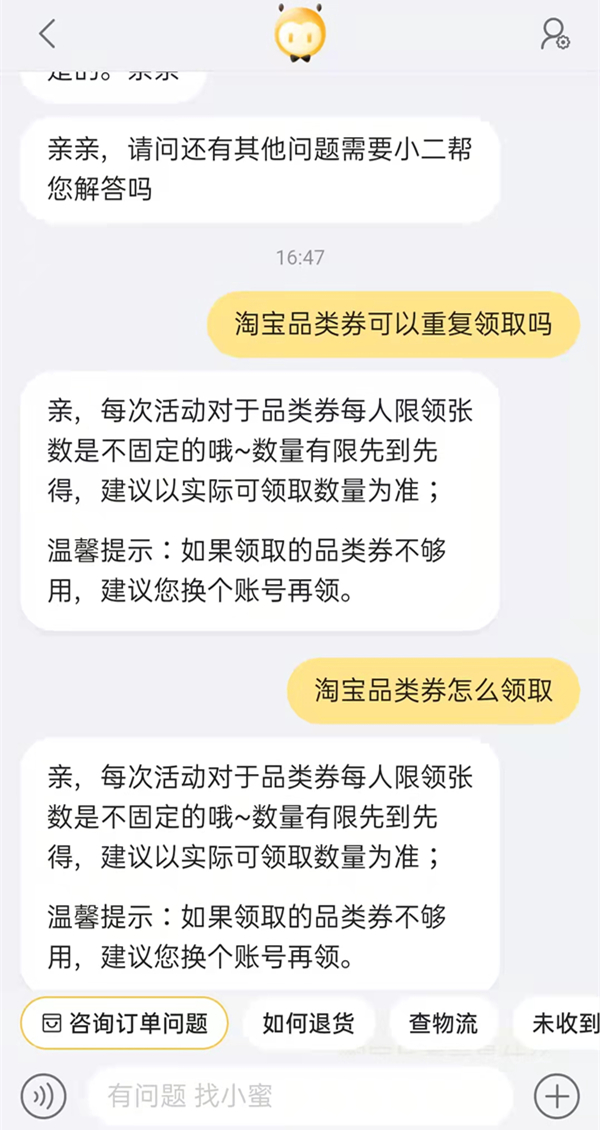
Task: Select the 如何退货 quick reply chip
Action: point(308,1023)
